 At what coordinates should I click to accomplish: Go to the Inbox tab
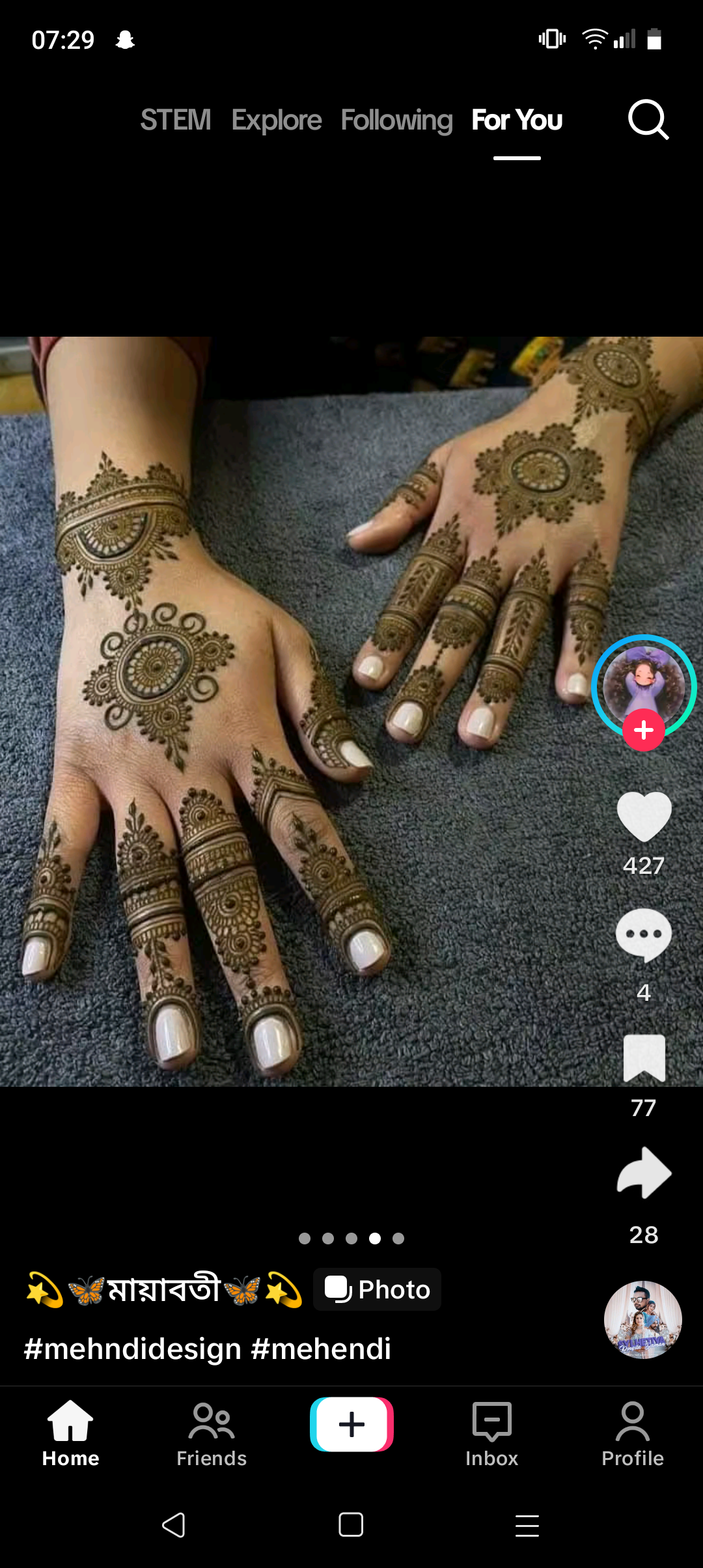click(492, 1435)
